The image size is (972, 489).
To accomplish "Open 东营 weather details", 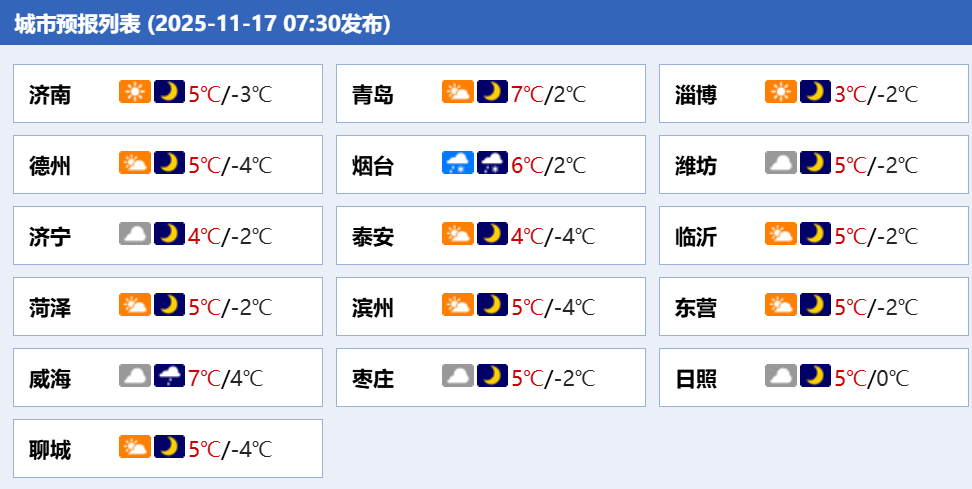I will point(814,307).
